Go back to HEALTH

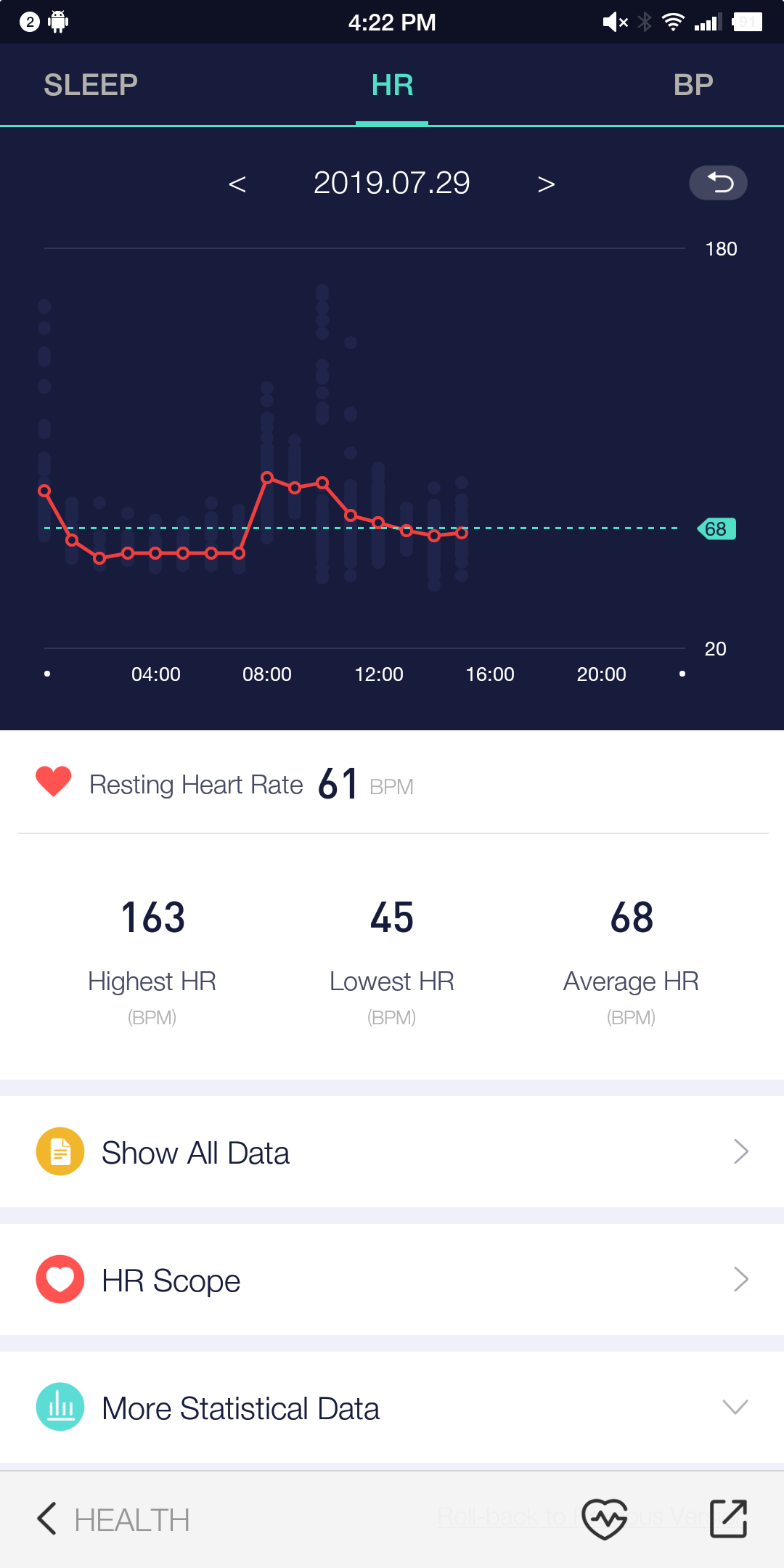click(x=114, y=1519)
